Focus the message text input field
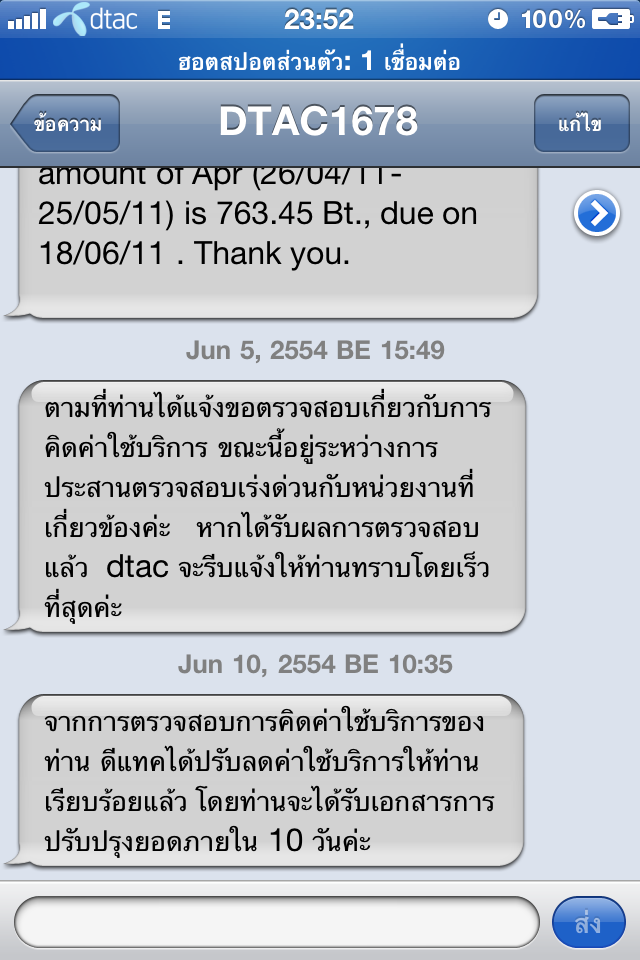640x960 pixels. click(277, 921)
